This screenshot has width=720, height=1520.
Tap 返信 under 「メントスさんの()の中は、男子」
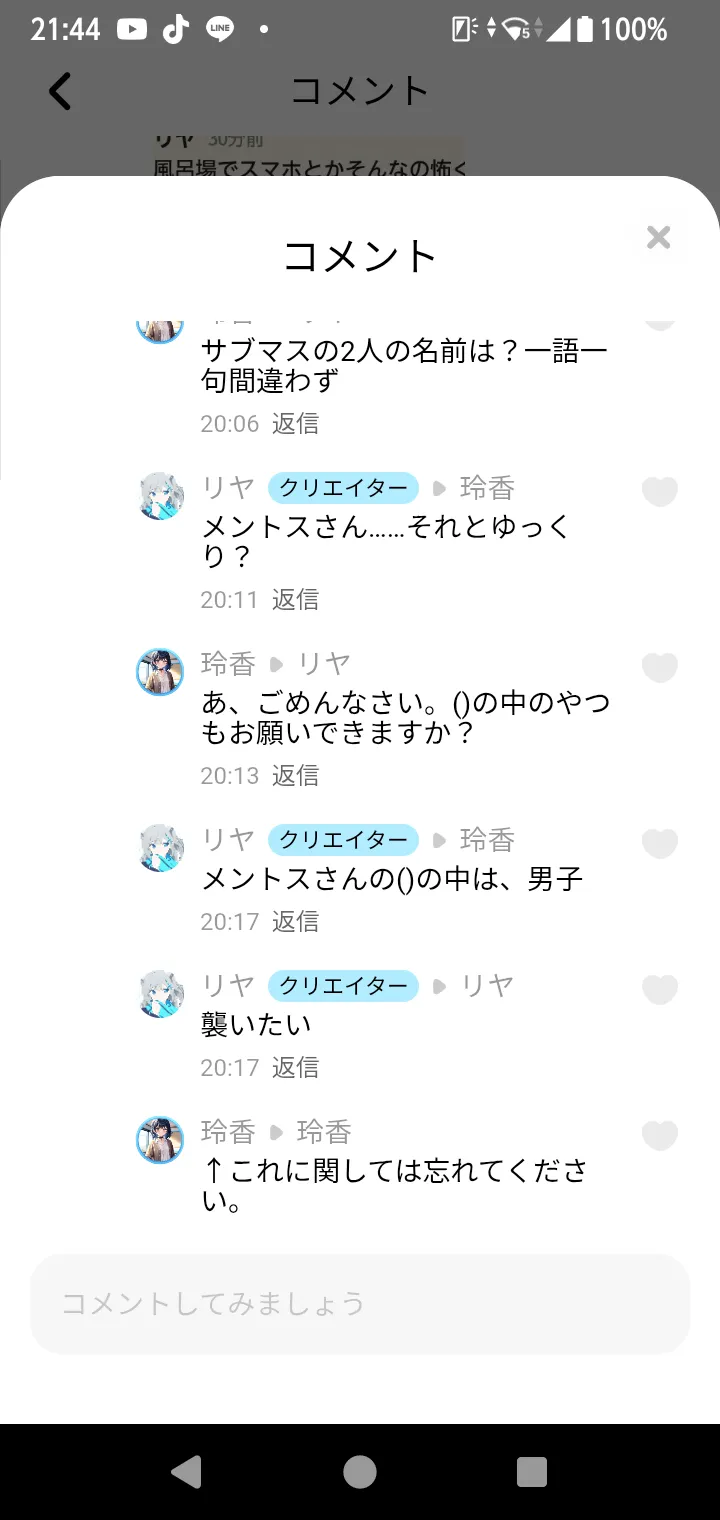(295, 921)
